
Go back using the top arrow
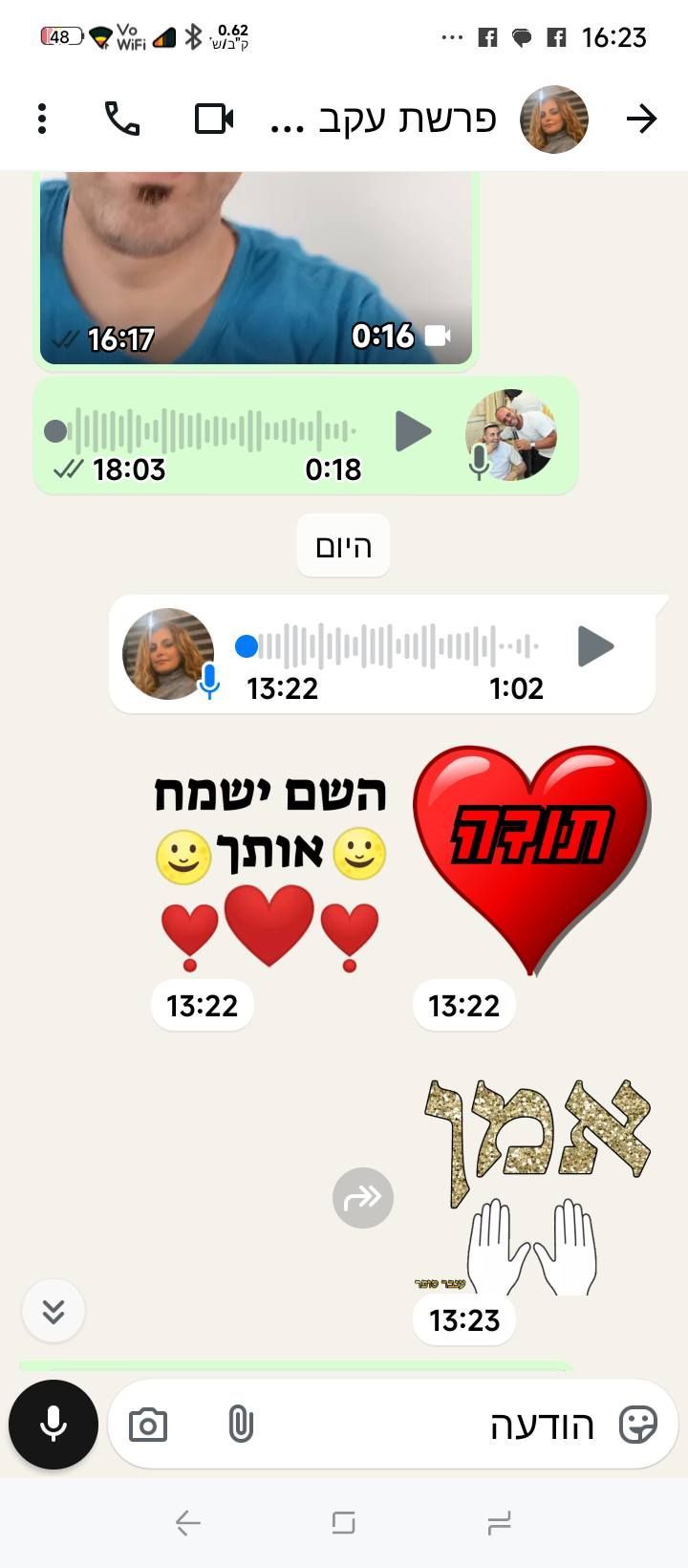coord(641,119)
